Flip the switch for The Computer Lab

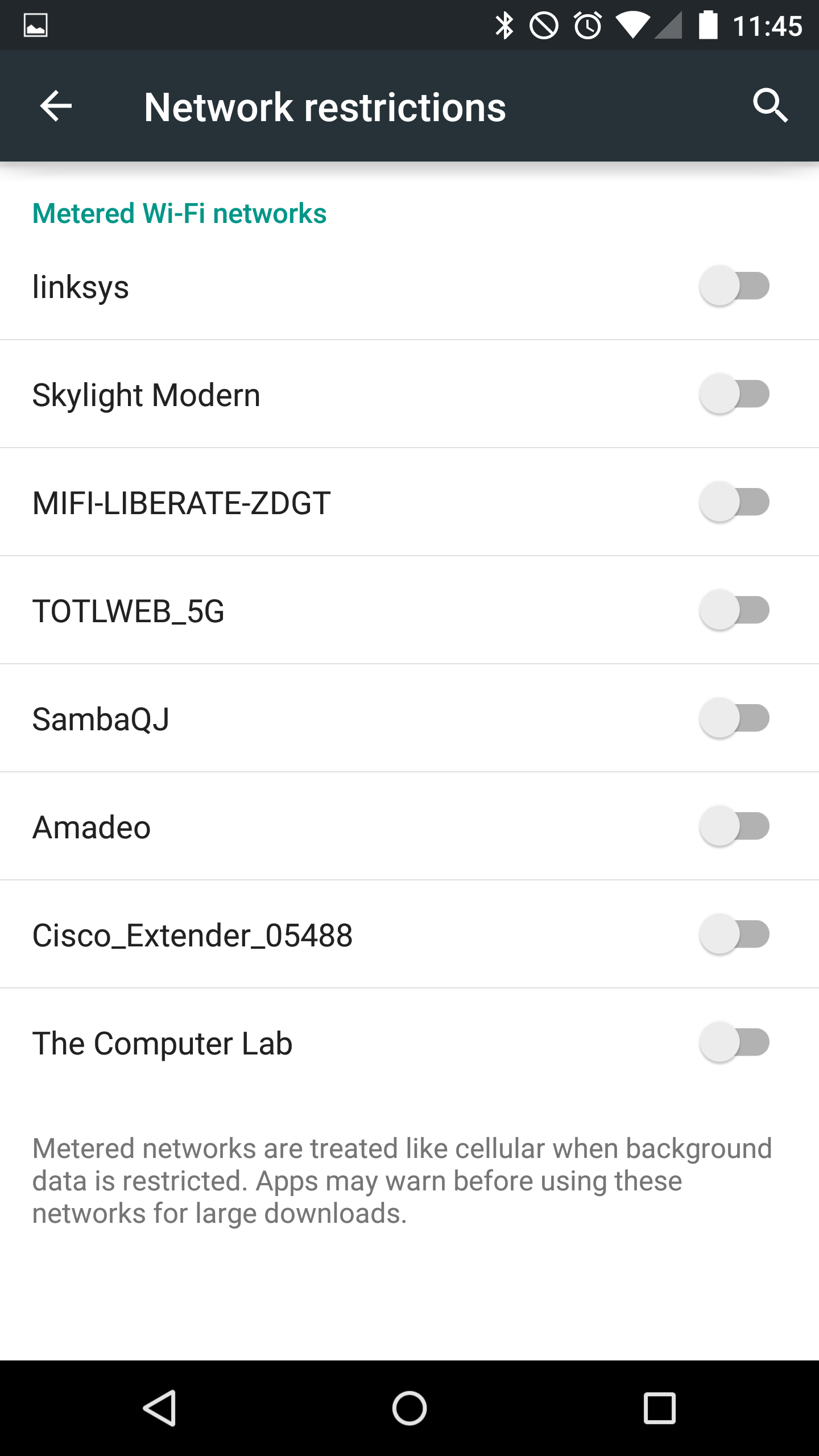pyautogui.click(x=734, y=1043)
